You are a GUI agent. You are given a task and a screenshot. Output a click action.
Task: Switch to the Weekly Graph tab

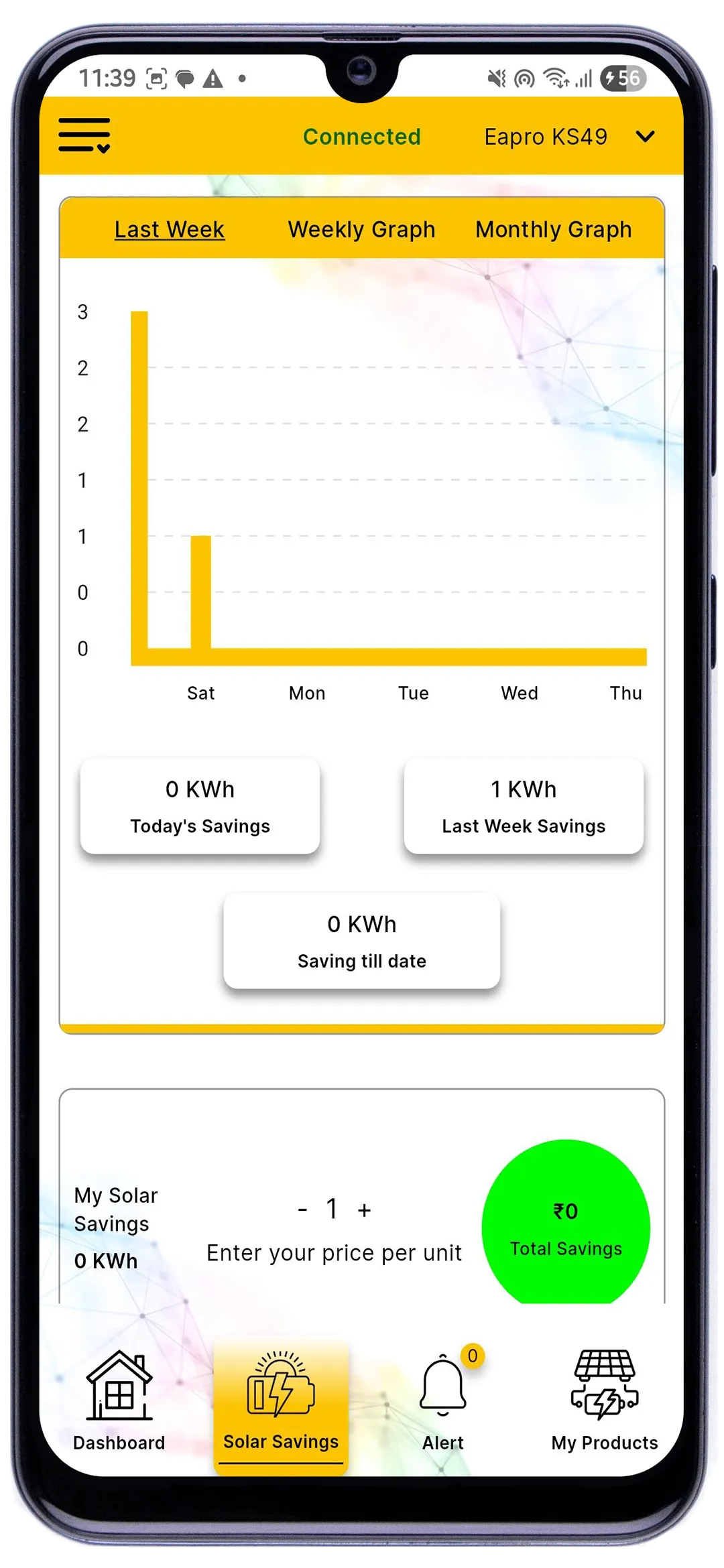[361, 229]
